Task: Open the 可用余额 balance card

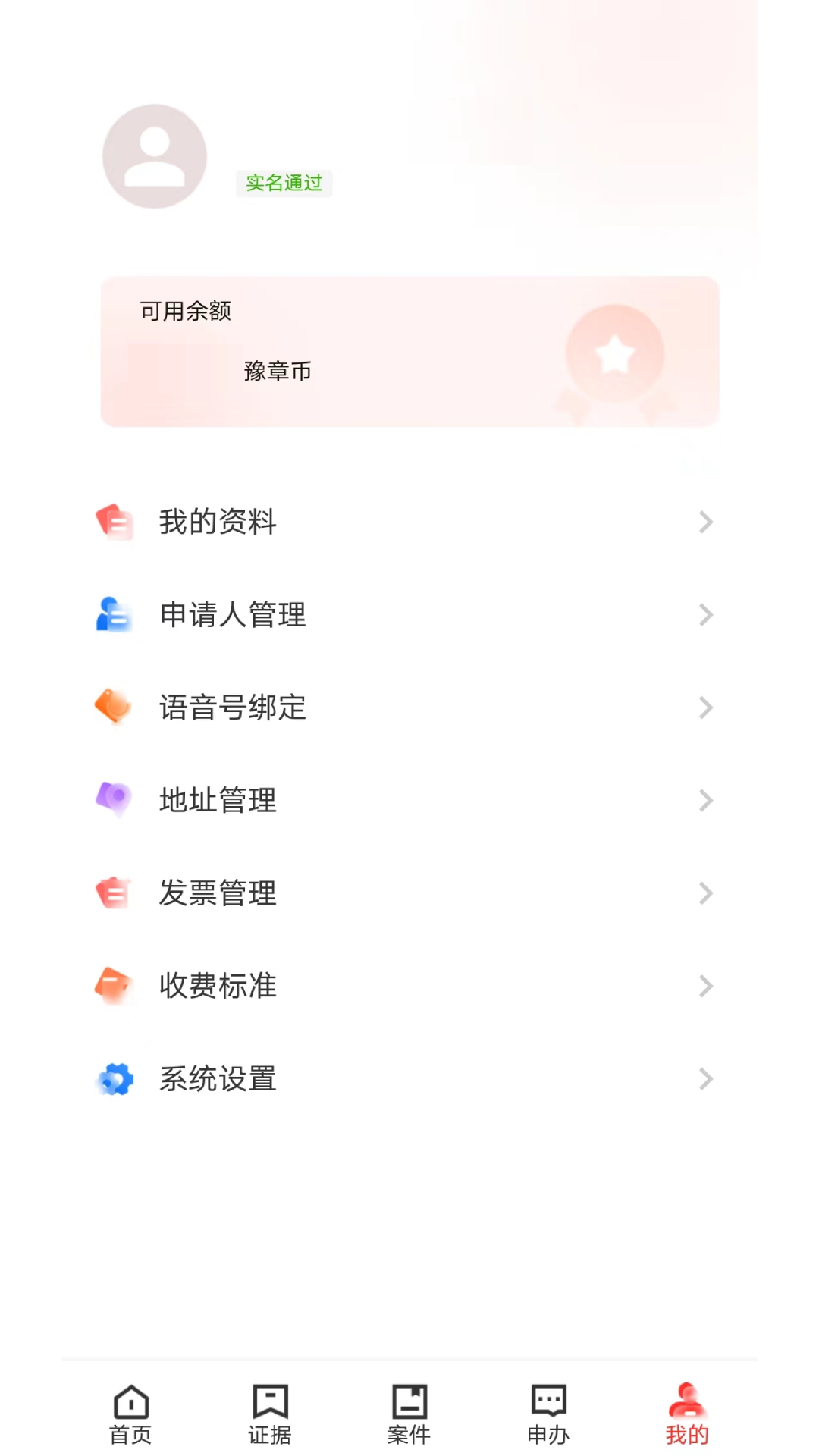Action: tap(409, 350)
